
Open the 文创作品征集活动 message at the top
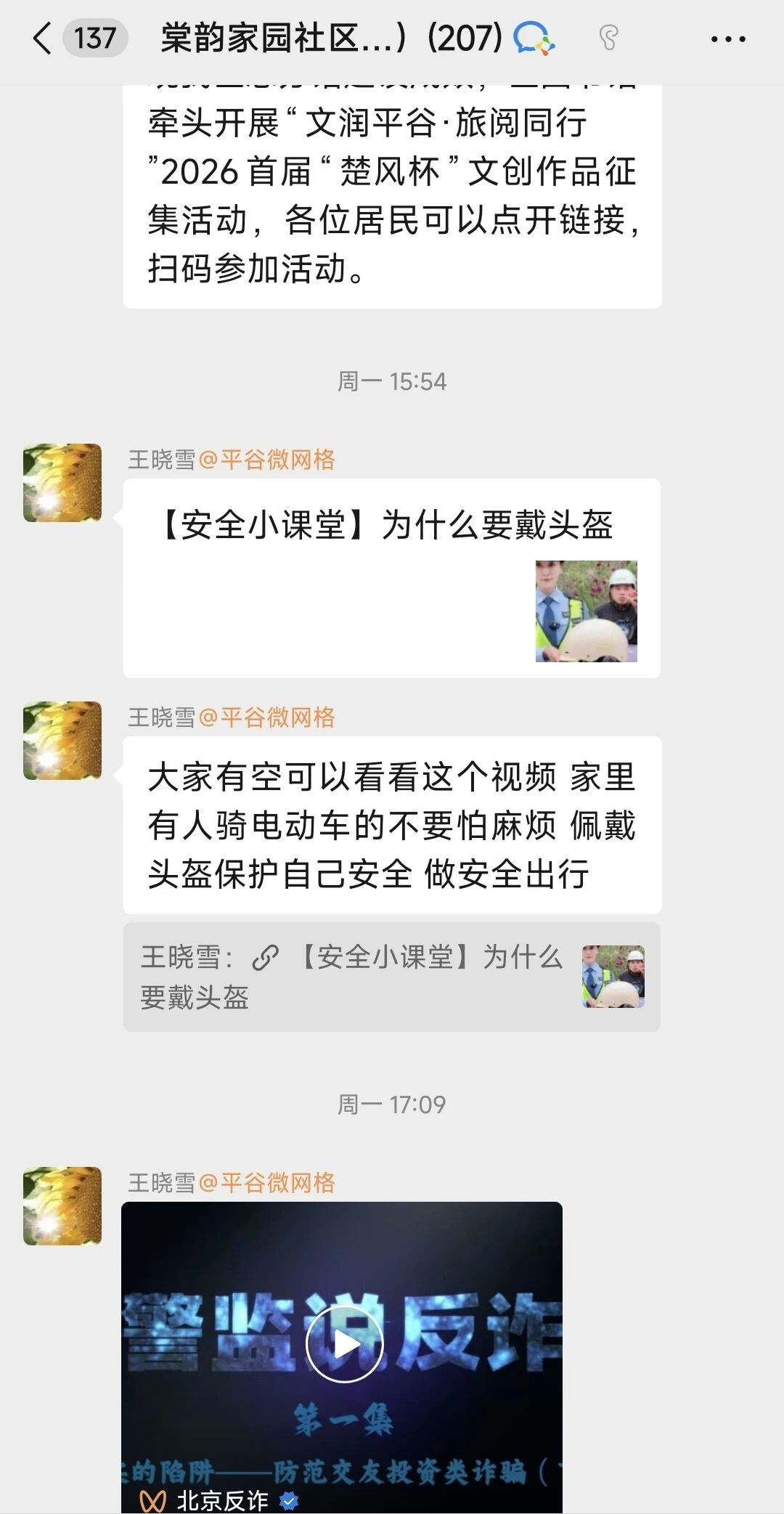coord(391,196)
